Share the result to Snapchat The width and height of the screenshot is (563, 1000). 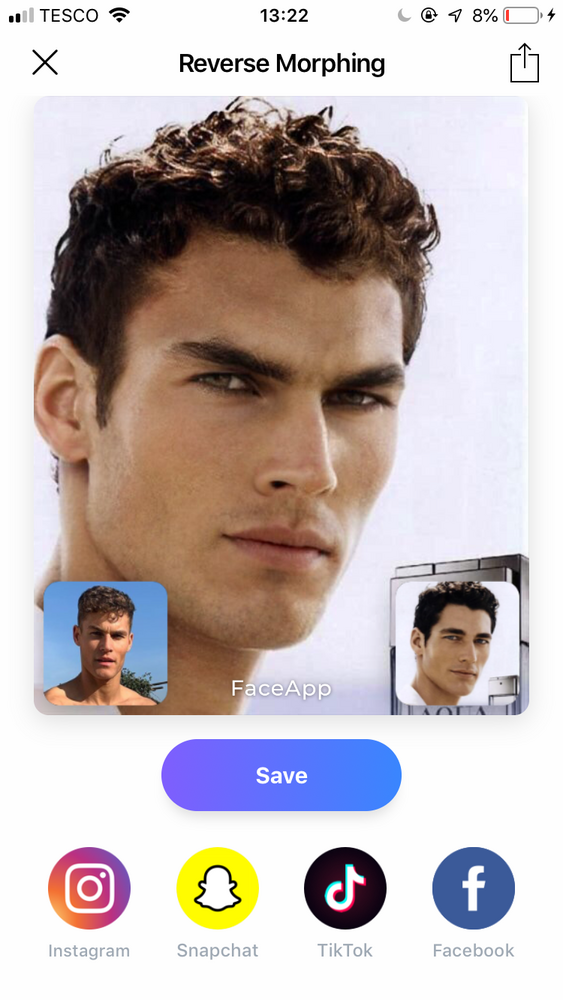coord(217,888)
